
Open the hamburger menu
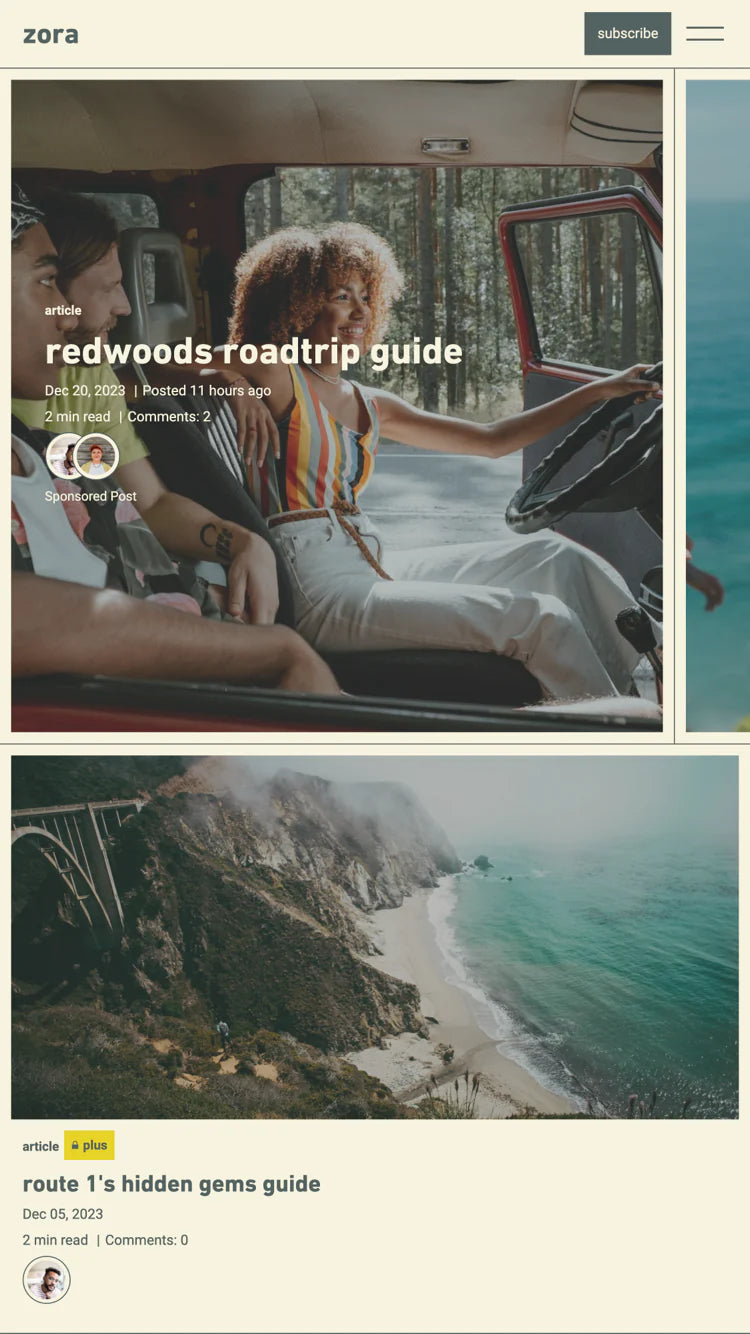(x=705, y=33)
